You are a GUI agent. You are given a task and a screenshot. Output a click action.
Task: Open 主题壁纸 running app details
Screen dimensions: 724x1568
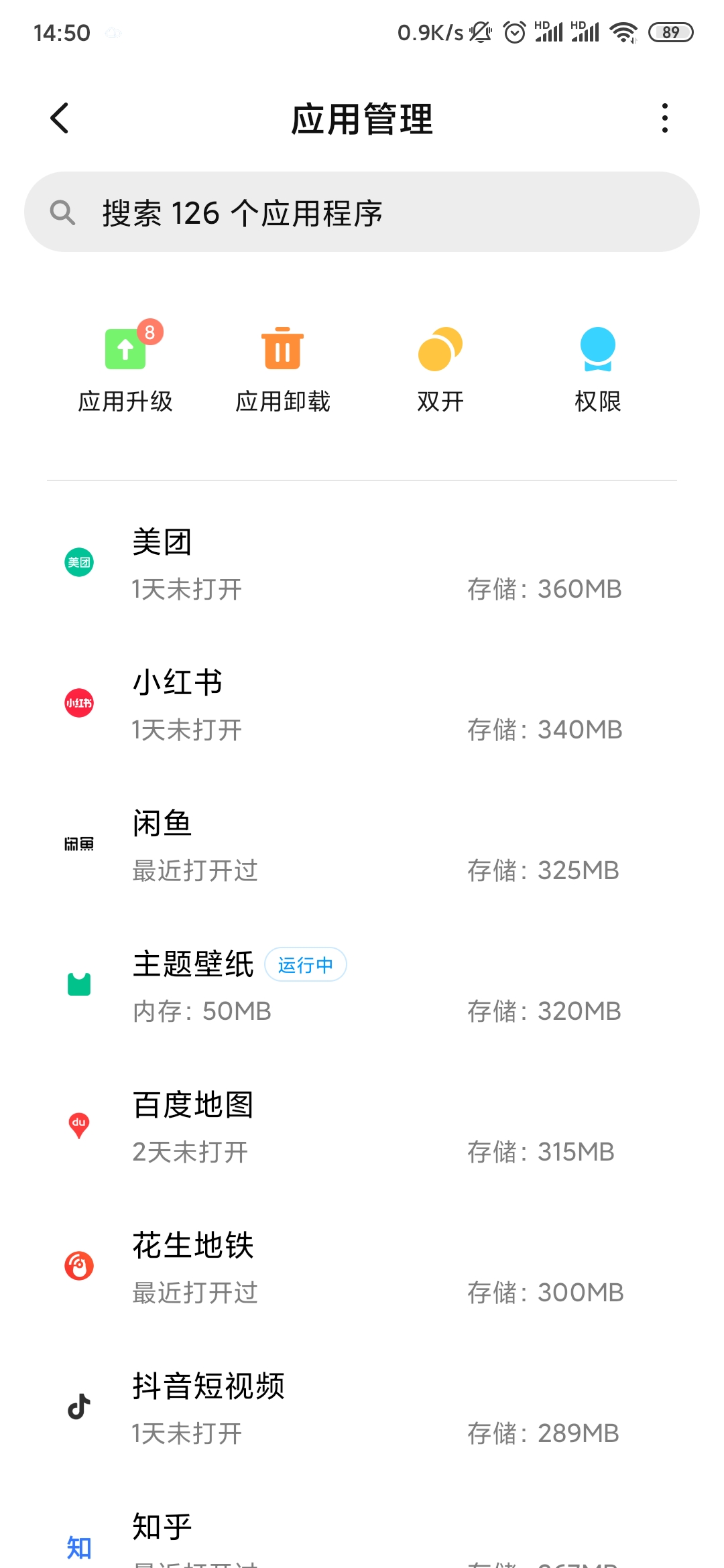pyautogui.click(x=362, y=985)
